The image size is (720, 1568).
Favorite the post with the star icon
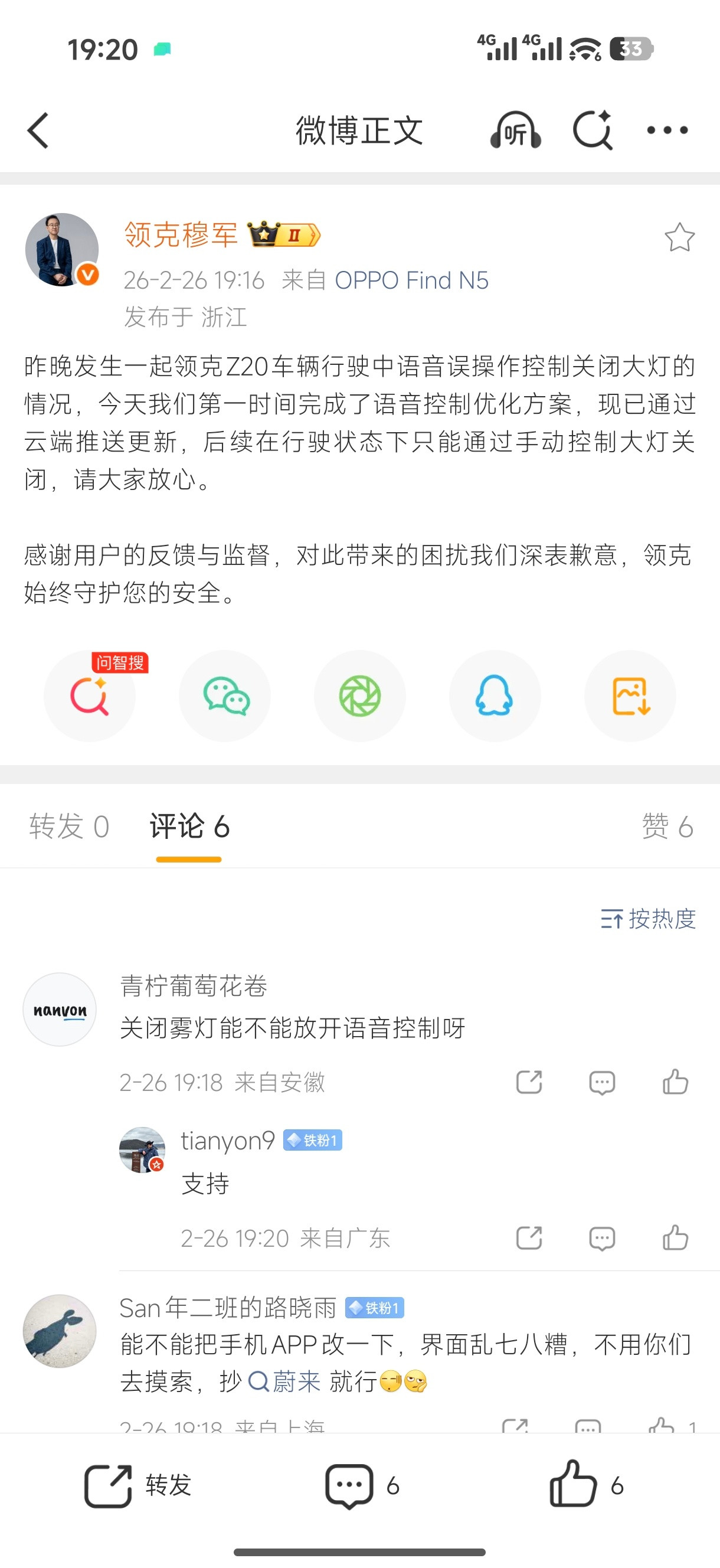tap(679, 238)
